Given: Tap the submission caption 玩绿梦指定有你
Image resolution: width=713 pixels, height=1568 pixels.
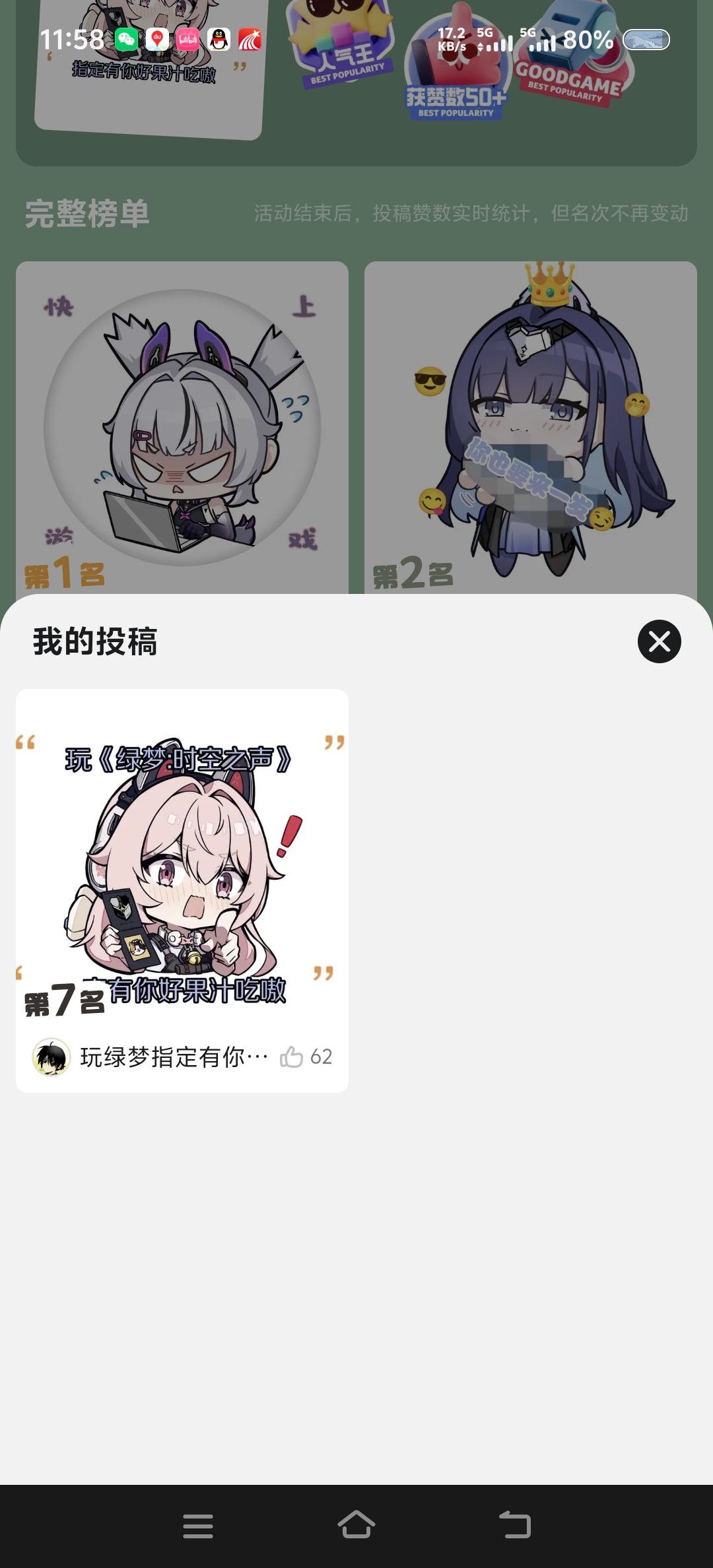Looking at the screenshot, I should (x=172, y=1057).
